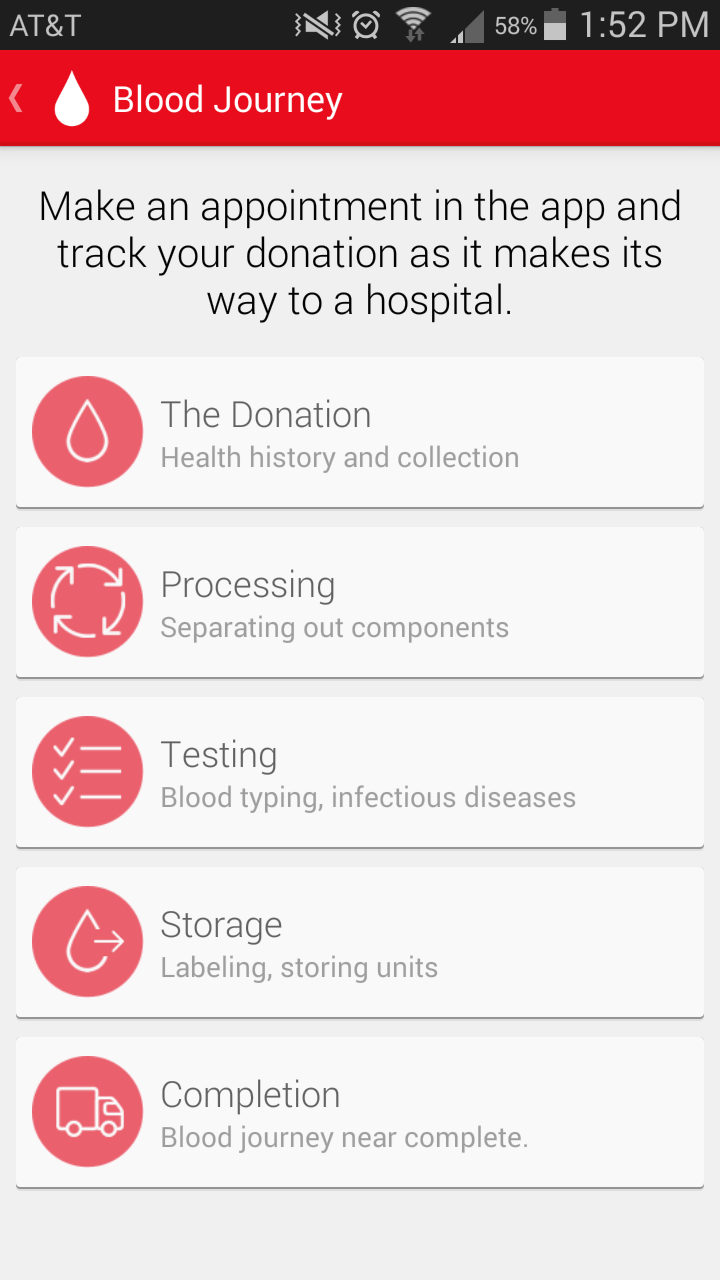Open the Processing stage

pos(360,602)
